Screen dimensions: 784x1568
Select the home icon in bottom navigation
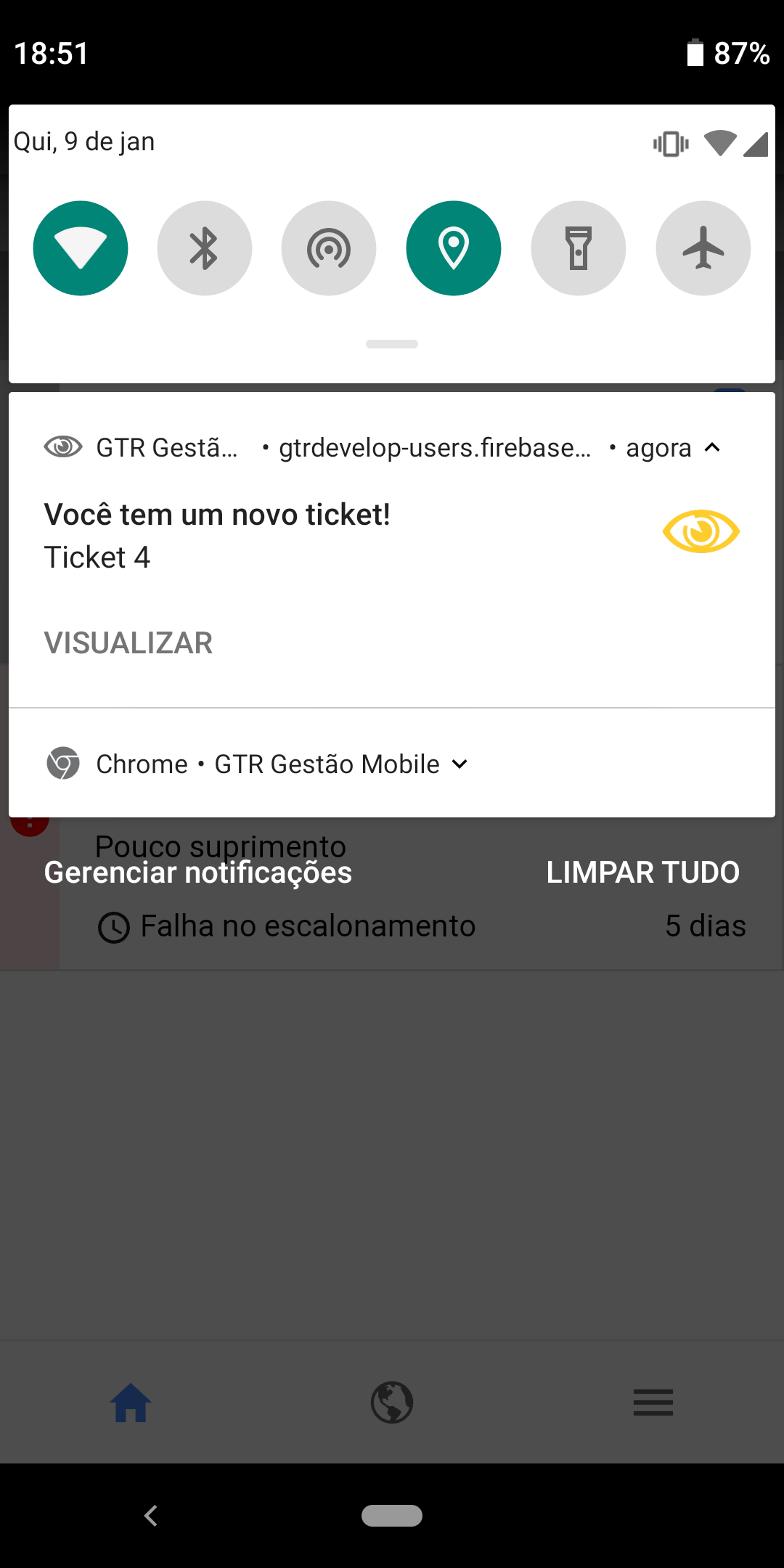point(130,1402)
